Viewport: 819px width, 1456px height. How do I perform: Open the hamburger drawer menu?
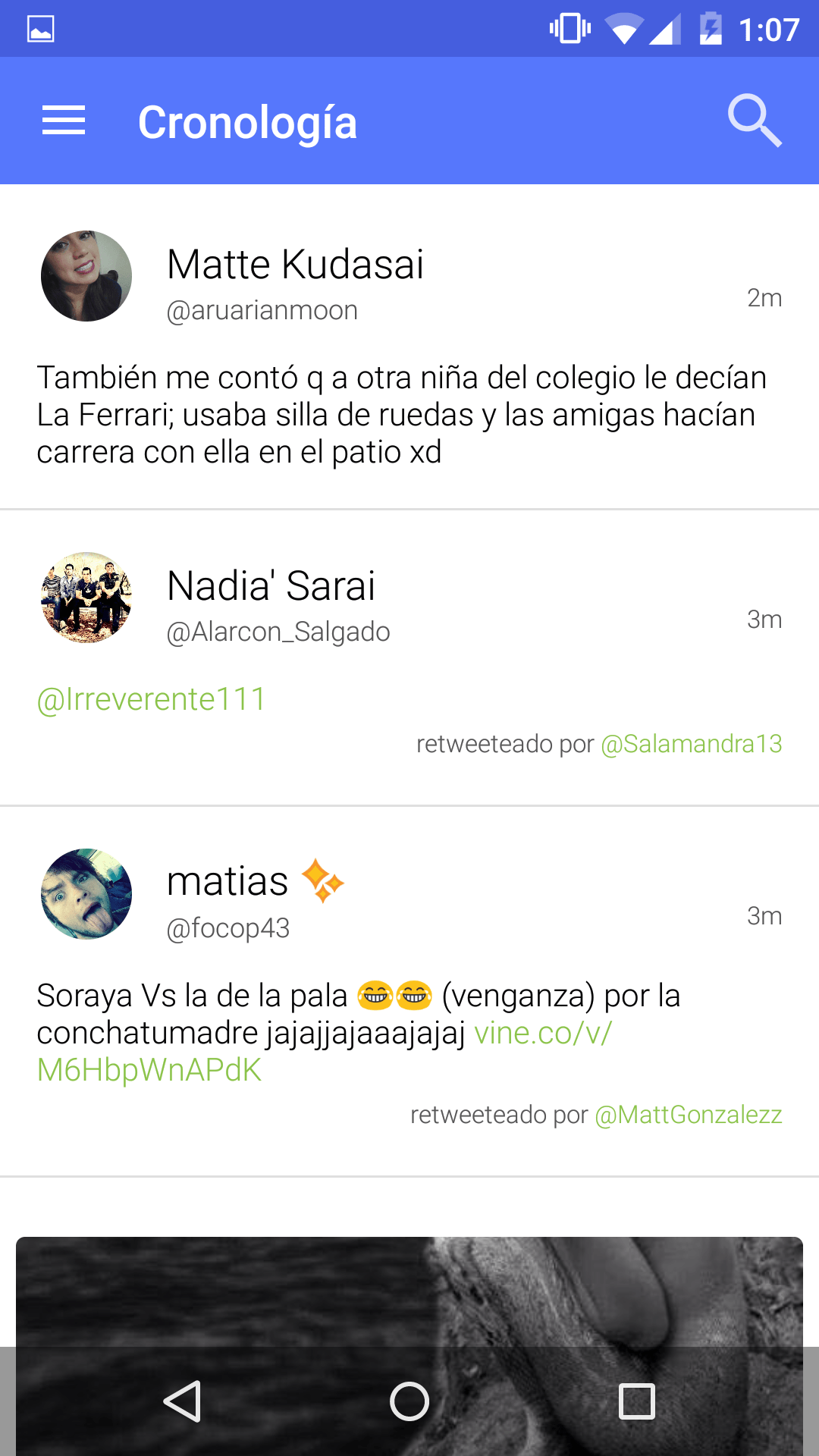coord(64,121)
